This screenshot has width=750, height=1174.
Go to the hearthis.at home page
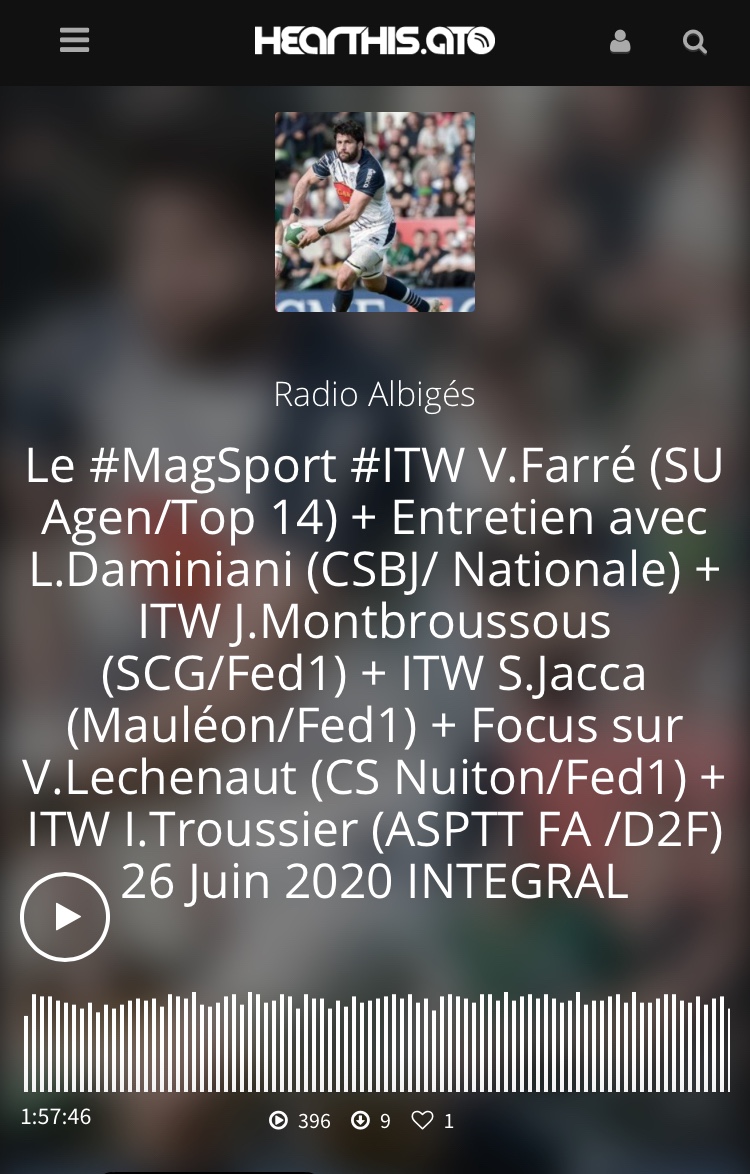coord(374,41)
